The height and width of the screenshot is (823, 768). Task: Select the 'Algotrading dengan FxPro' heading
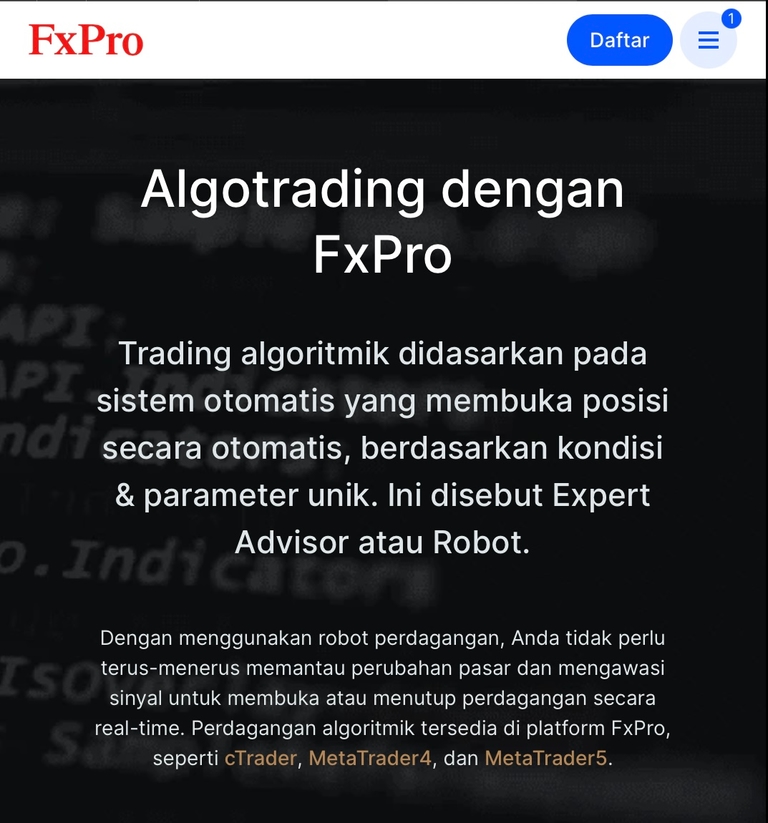(x=383, y=221)
